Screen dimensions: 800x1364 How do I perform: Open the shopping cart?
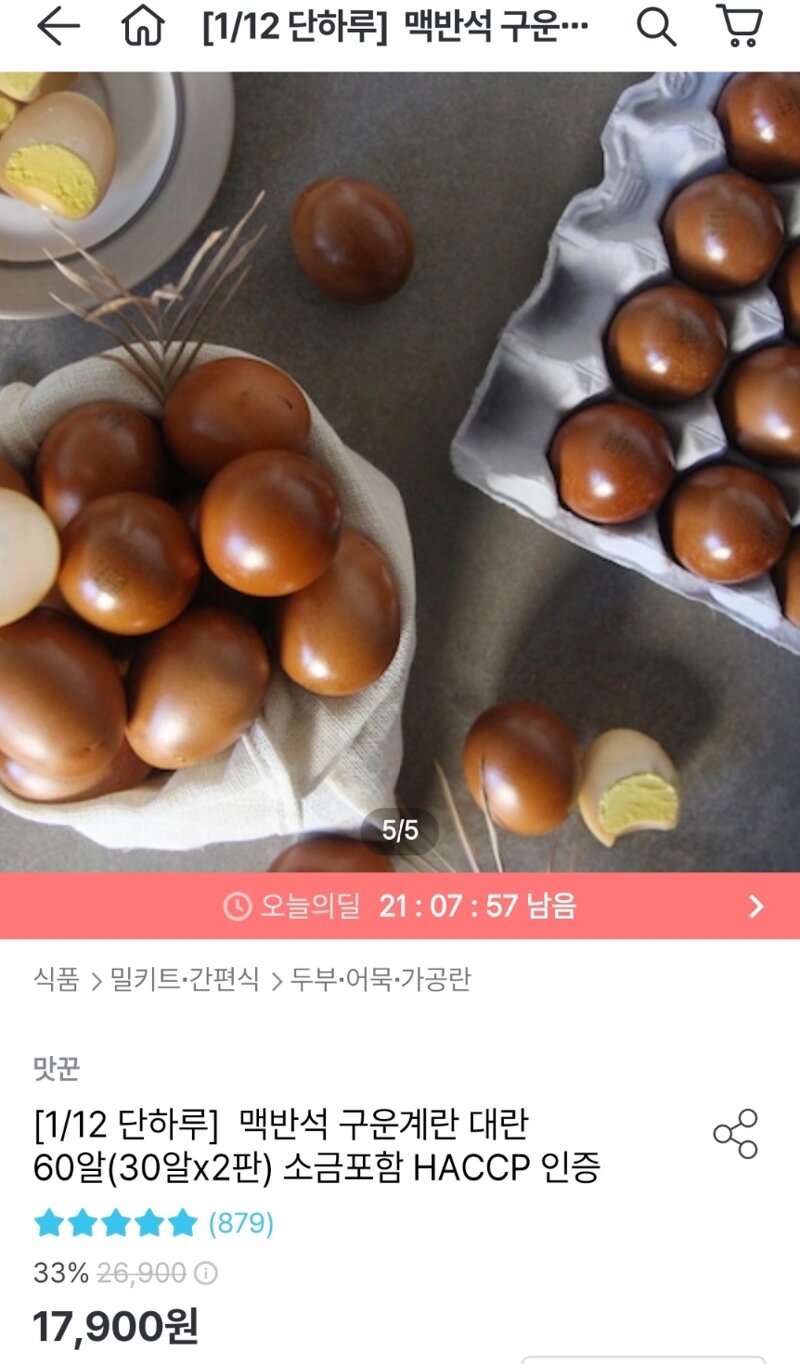(739, 28)
